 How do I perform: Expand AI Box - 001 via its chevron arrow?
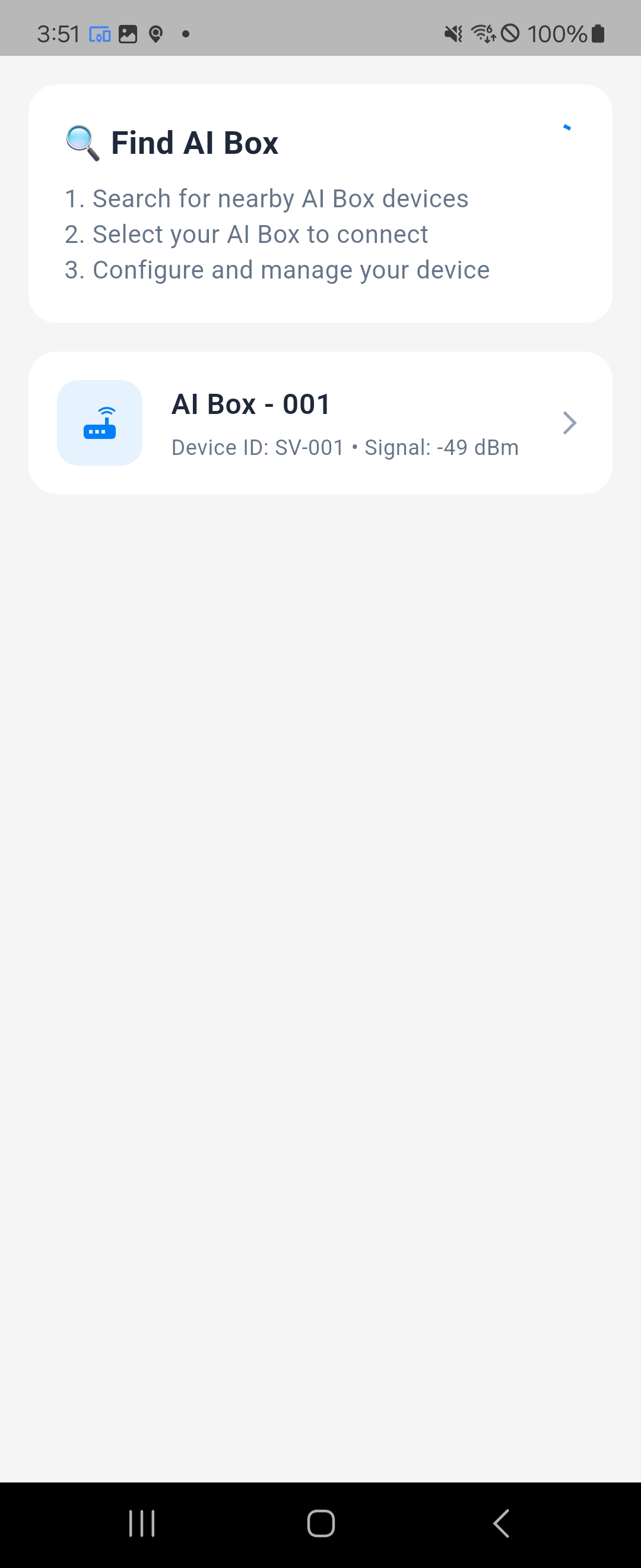tap(569, 422)
